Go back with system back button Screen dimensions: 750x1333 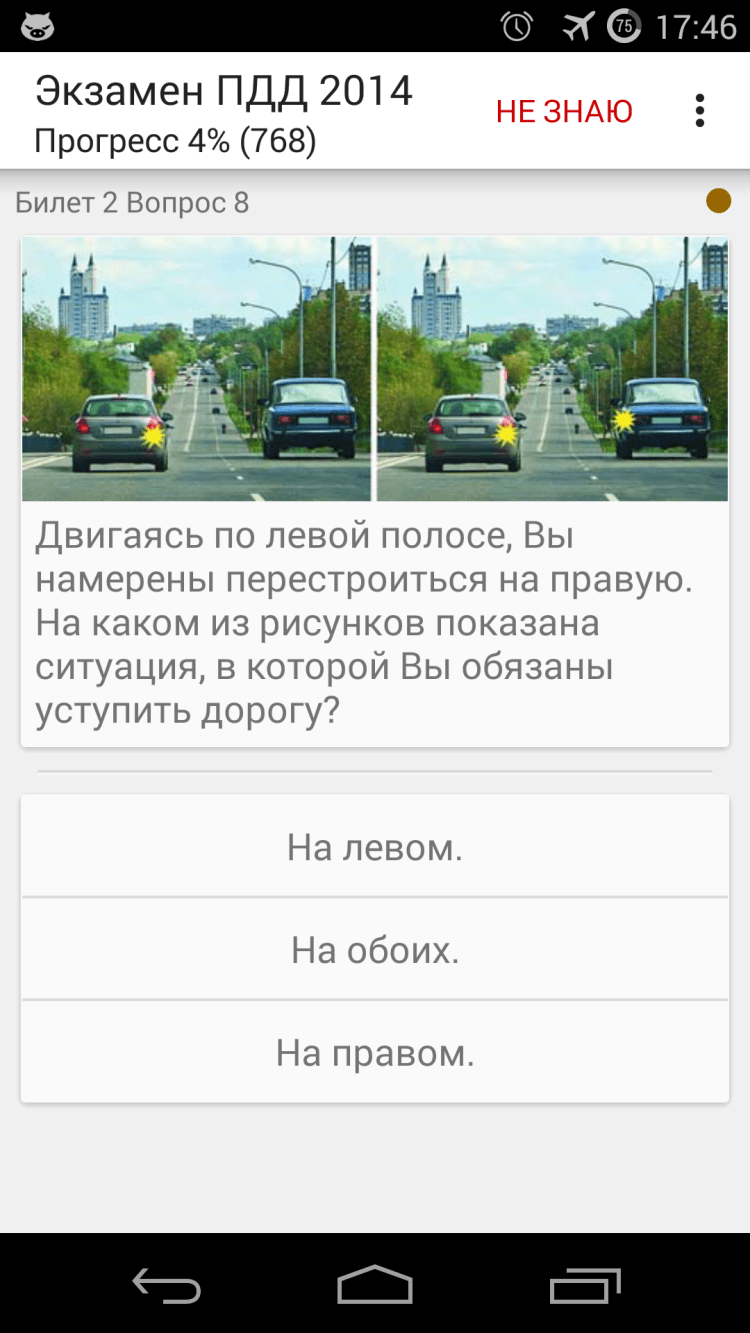pos(167,1284)
